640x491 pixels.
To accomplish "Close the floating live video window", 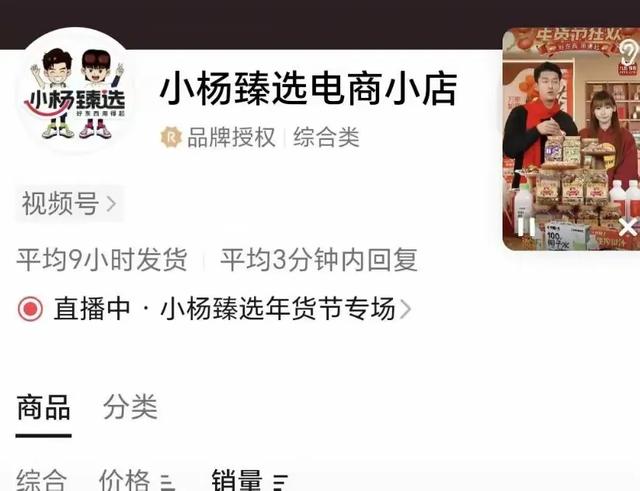I will (626, 227).
